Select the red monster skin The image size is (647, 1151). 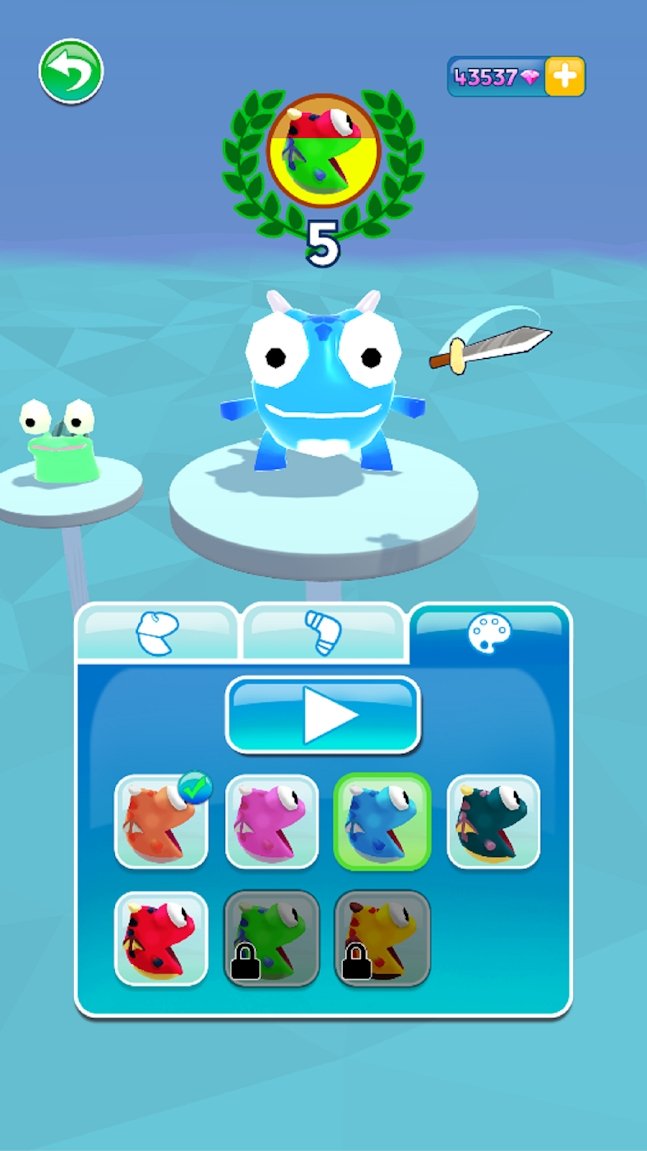tap(161, 939)
